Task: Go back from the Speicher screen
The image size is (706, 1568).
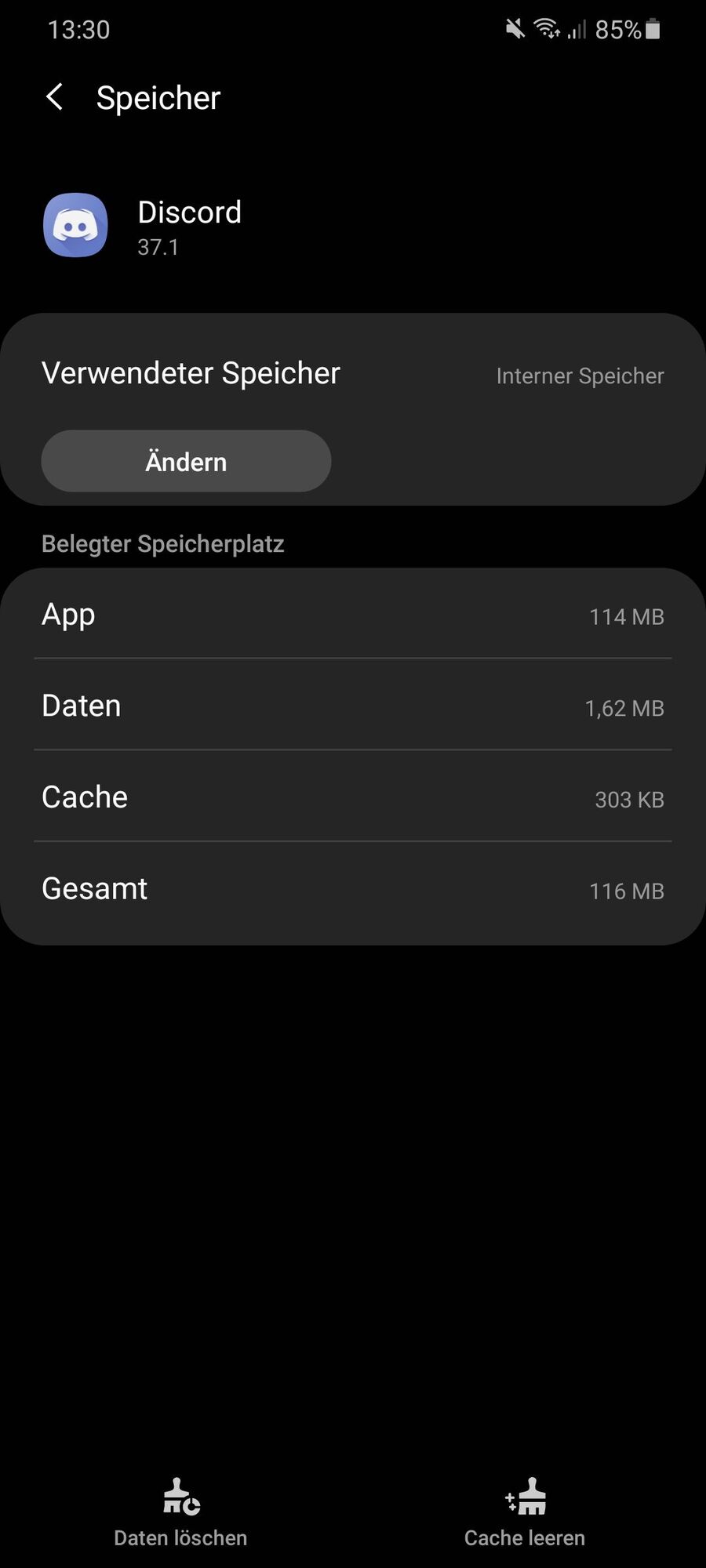Action: click(x=55, y=98)
